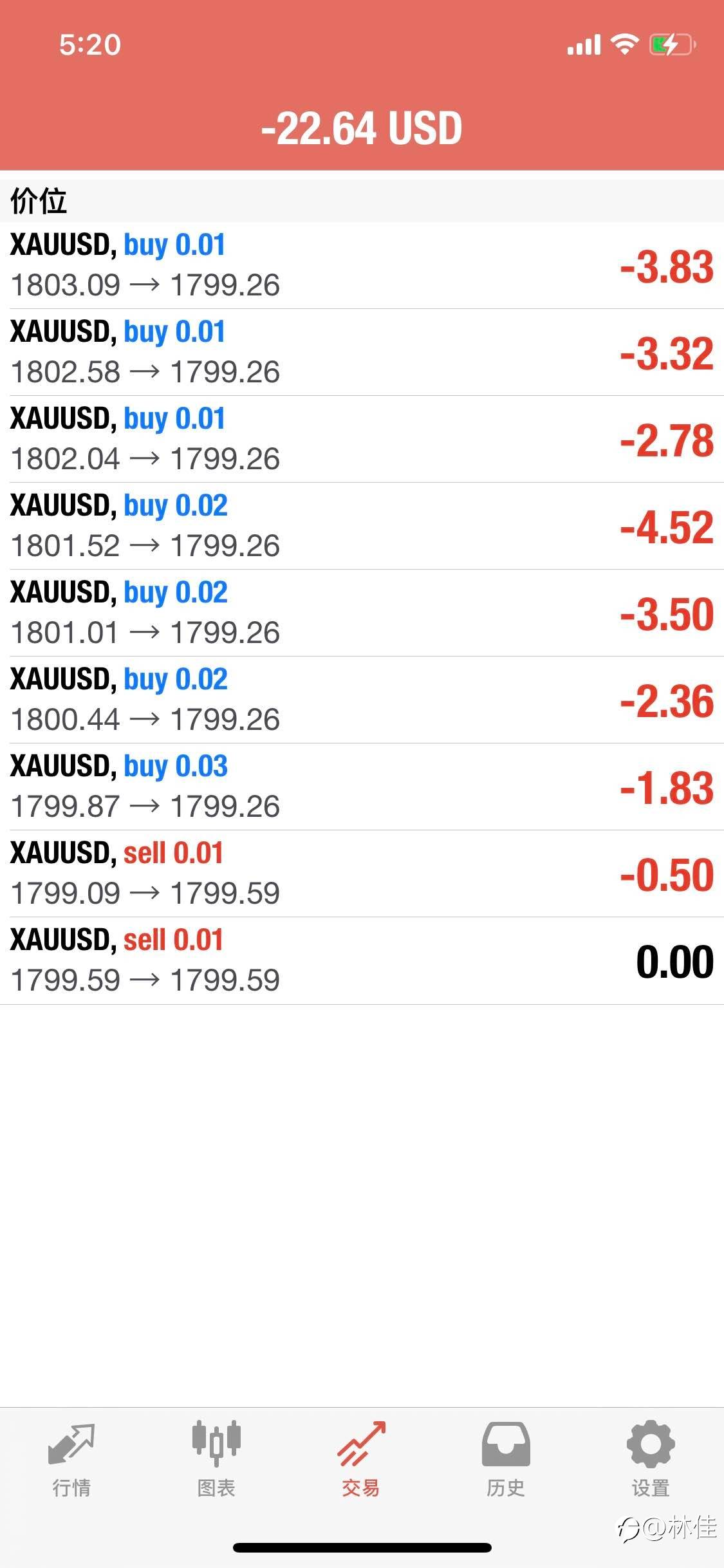Screen dimensions: 724x1568
Task: Switch to the 行情 tab
Action: 71,1459
